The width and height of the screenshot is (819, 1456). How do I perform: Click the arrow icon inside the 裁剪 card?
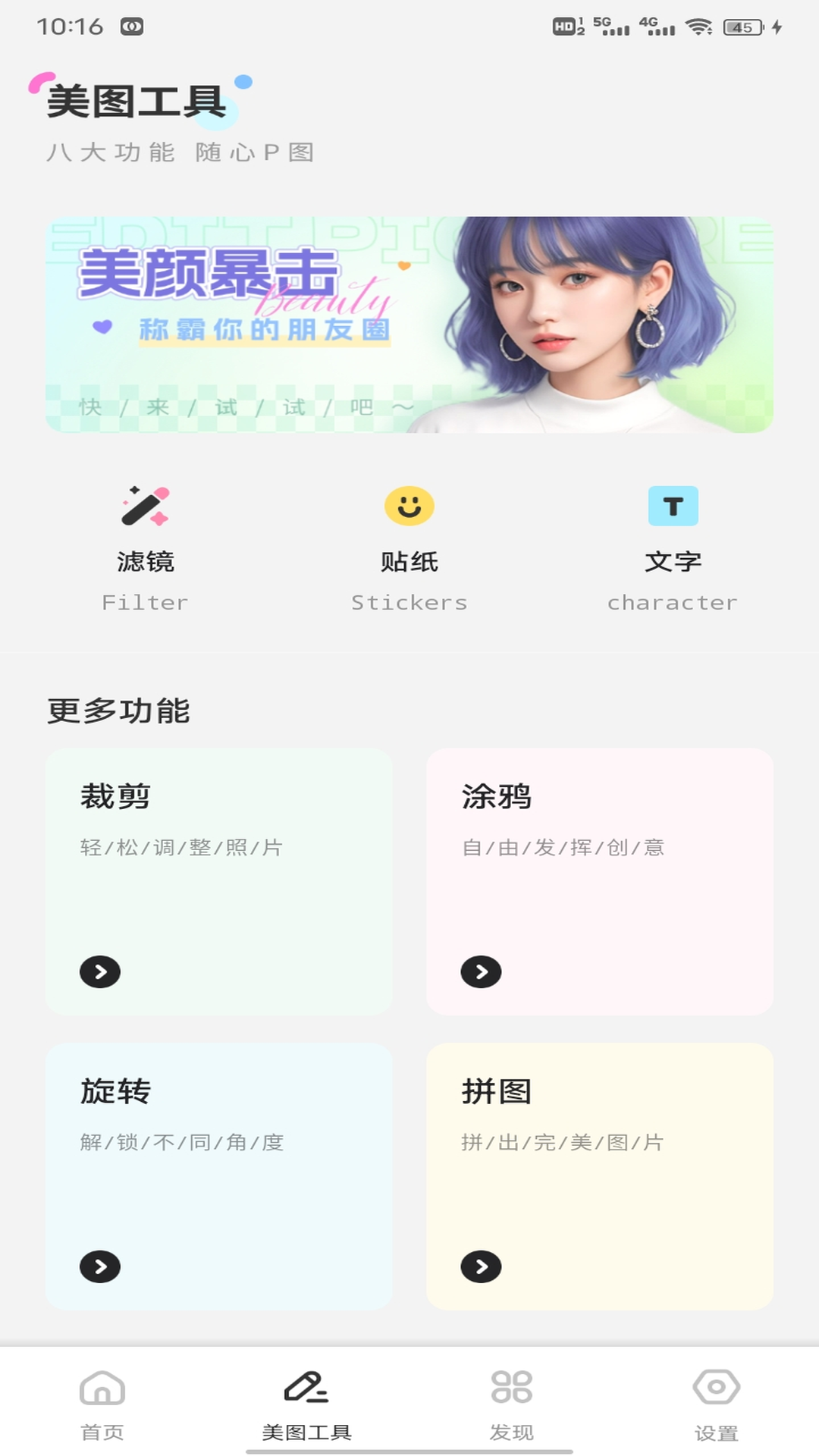(99, 971)
